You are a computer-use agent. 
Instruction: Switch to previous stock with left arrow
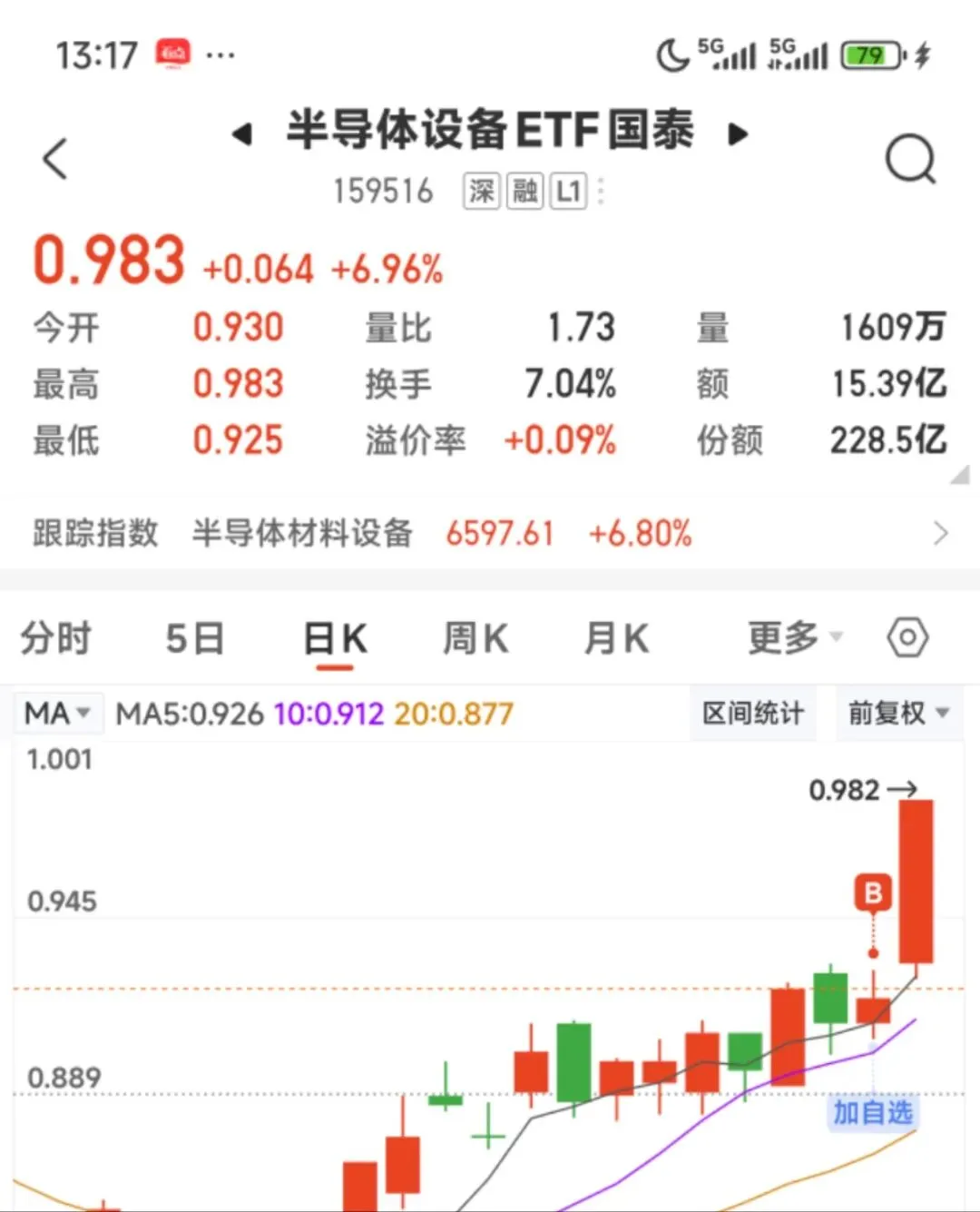click(241, 134)
